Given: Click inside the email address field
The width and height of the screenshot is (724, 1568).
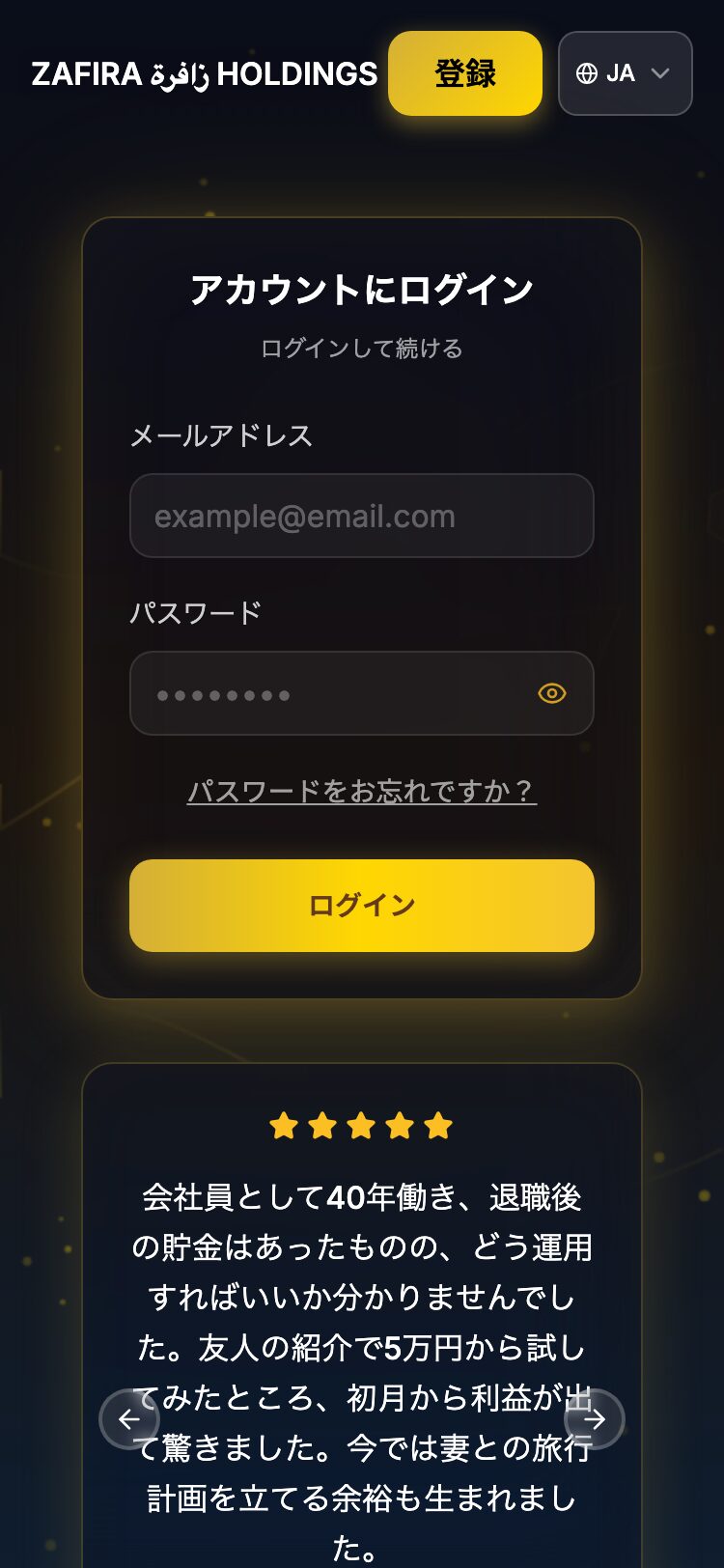Looking at the screenshot, I should 361,517.
